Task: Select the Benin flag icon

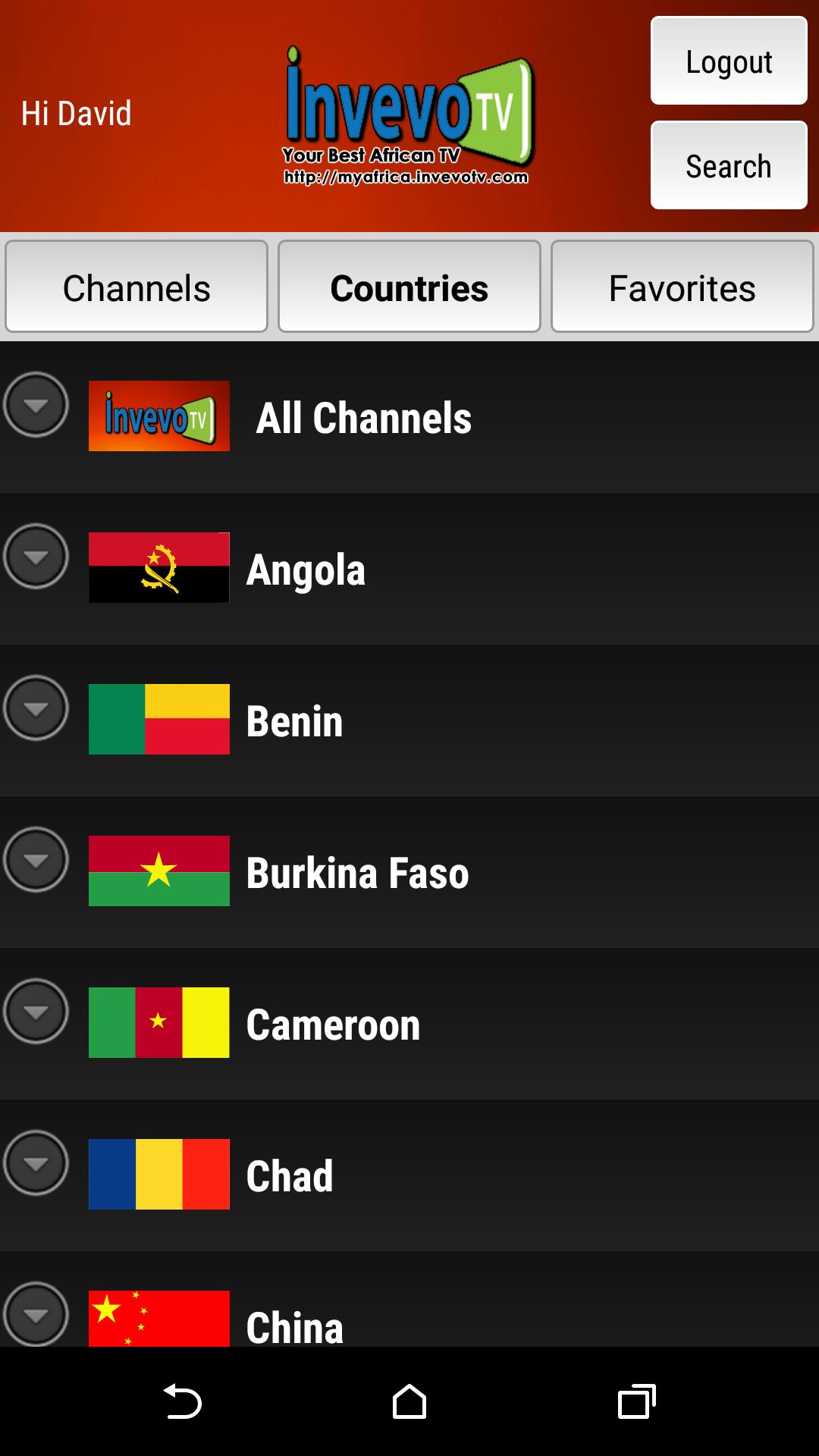Action: pyautogui.click(x=158, y=717)
